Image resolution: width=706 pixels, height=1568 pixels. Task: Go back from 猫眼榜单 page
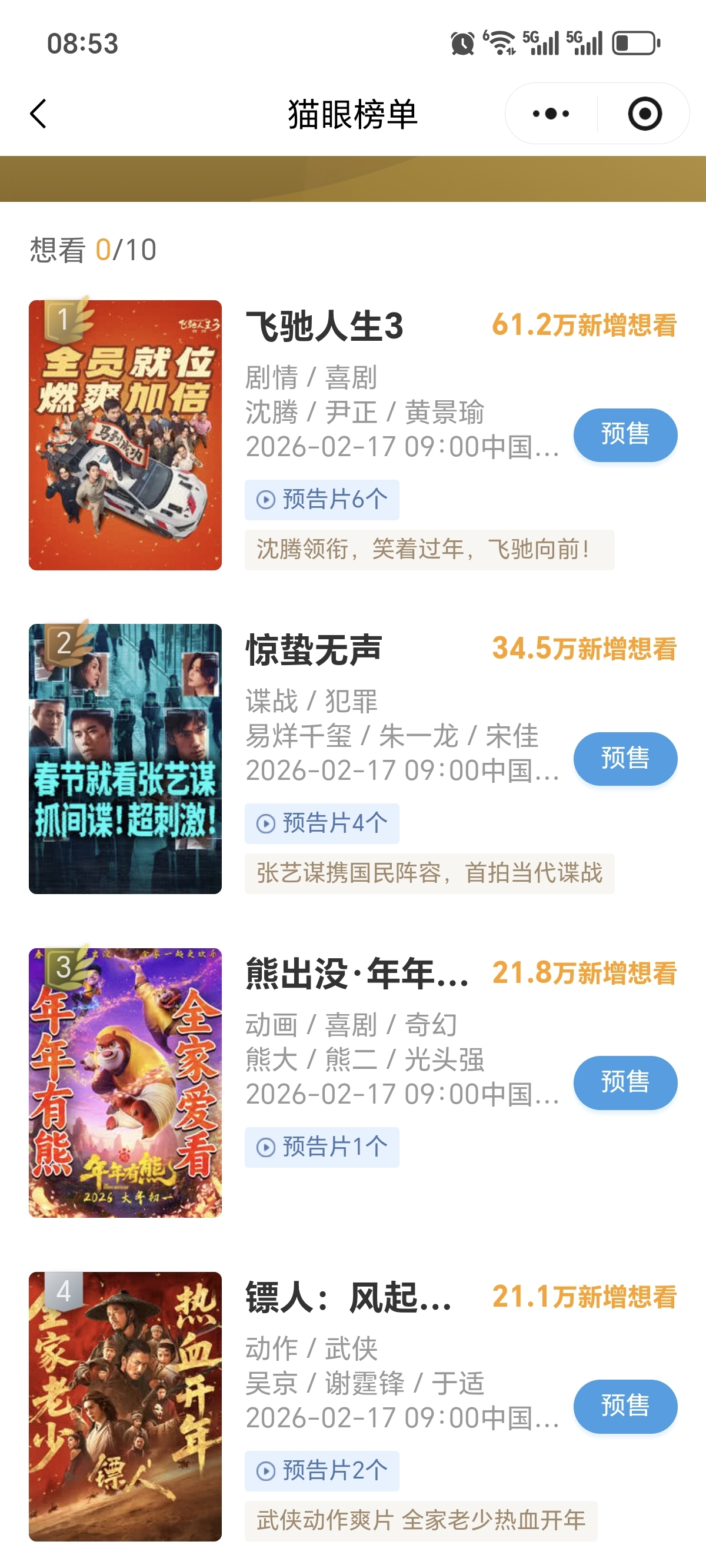[38, 114]
